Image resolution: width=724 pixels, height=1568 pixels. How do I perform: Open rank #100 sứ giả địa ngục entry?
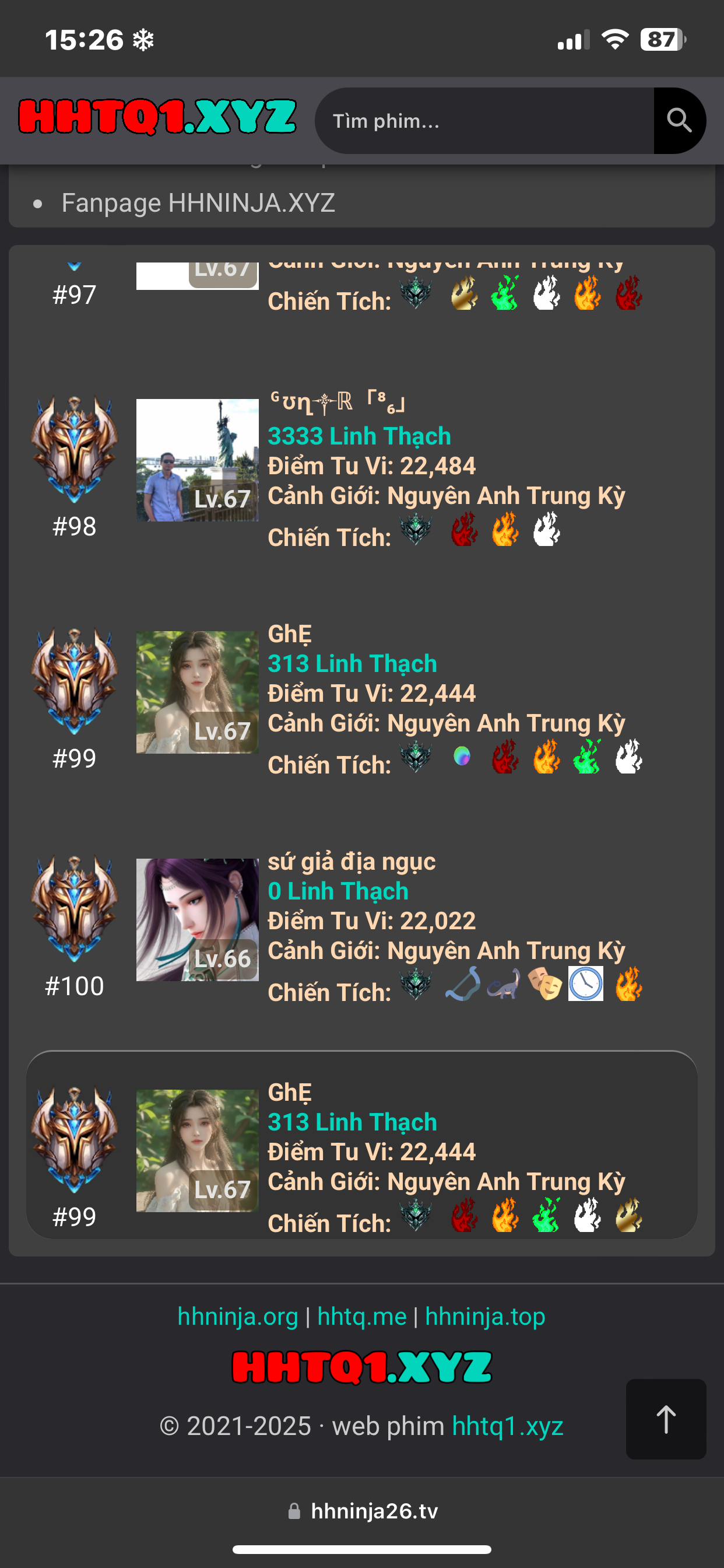[x=352, y=862]
